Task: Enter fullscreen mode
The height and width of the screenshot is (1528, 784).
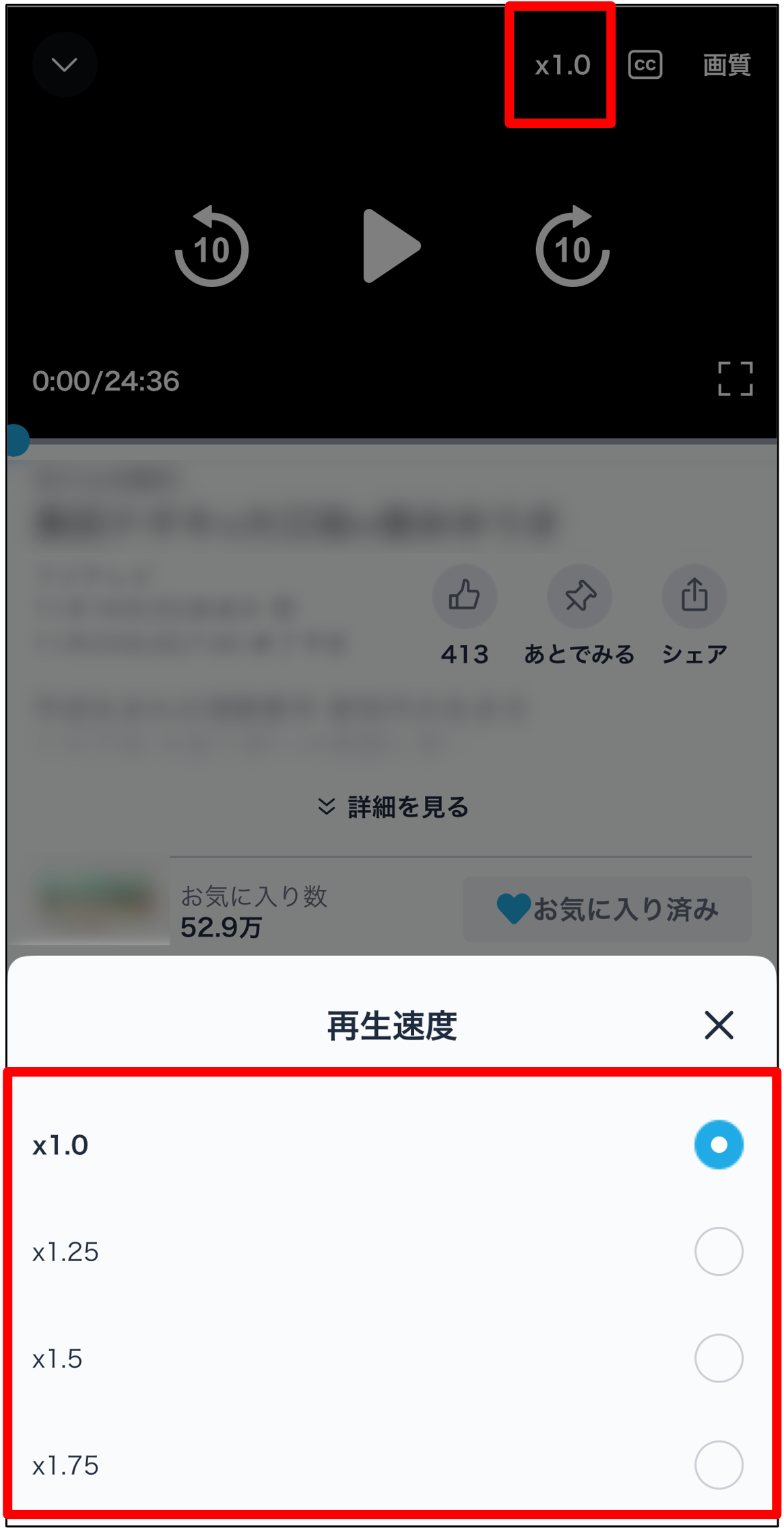Action: pos(736,381)
